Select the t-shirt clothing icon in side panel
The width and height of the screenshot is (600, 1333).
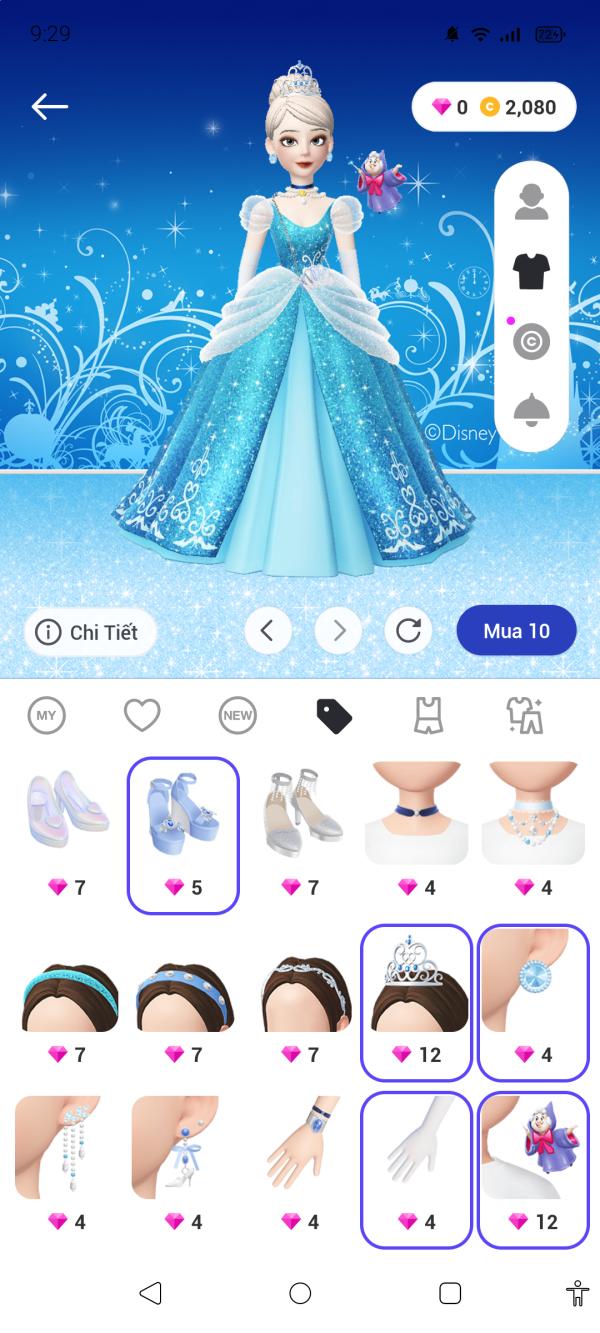pyautogui.click(x=532, y=270)
